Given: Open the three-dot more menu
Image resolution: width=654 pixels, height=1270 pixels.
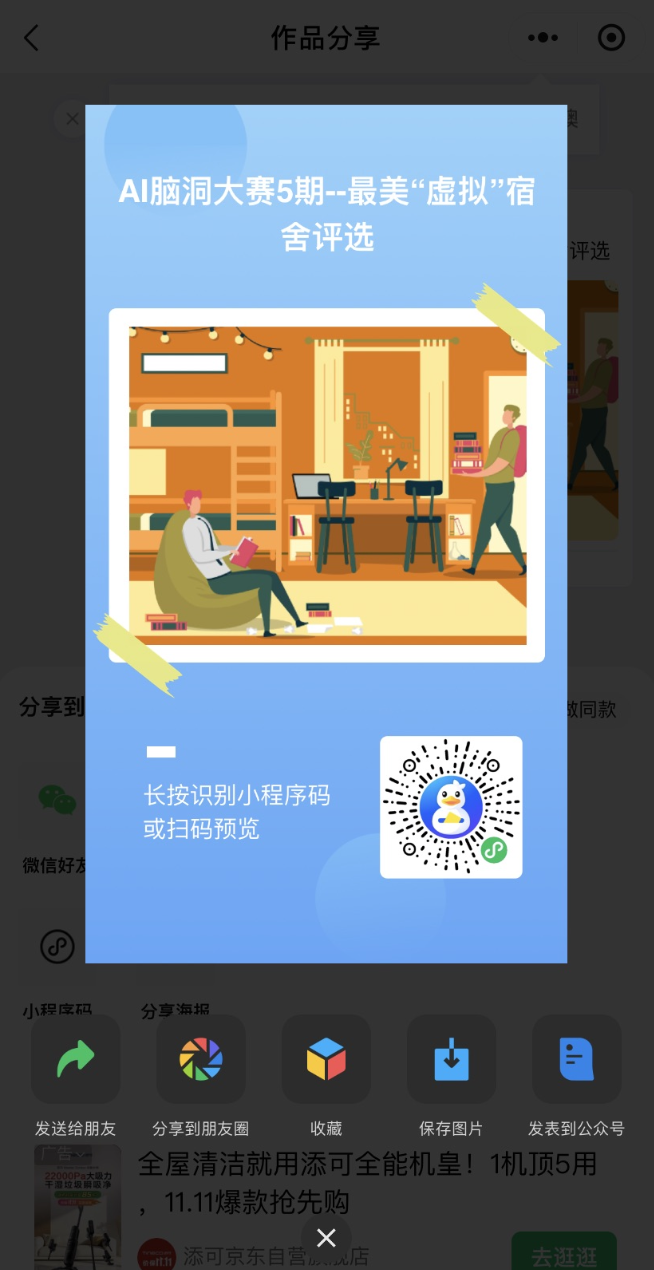Looking at the screenshot, I should tap(542, 38).
